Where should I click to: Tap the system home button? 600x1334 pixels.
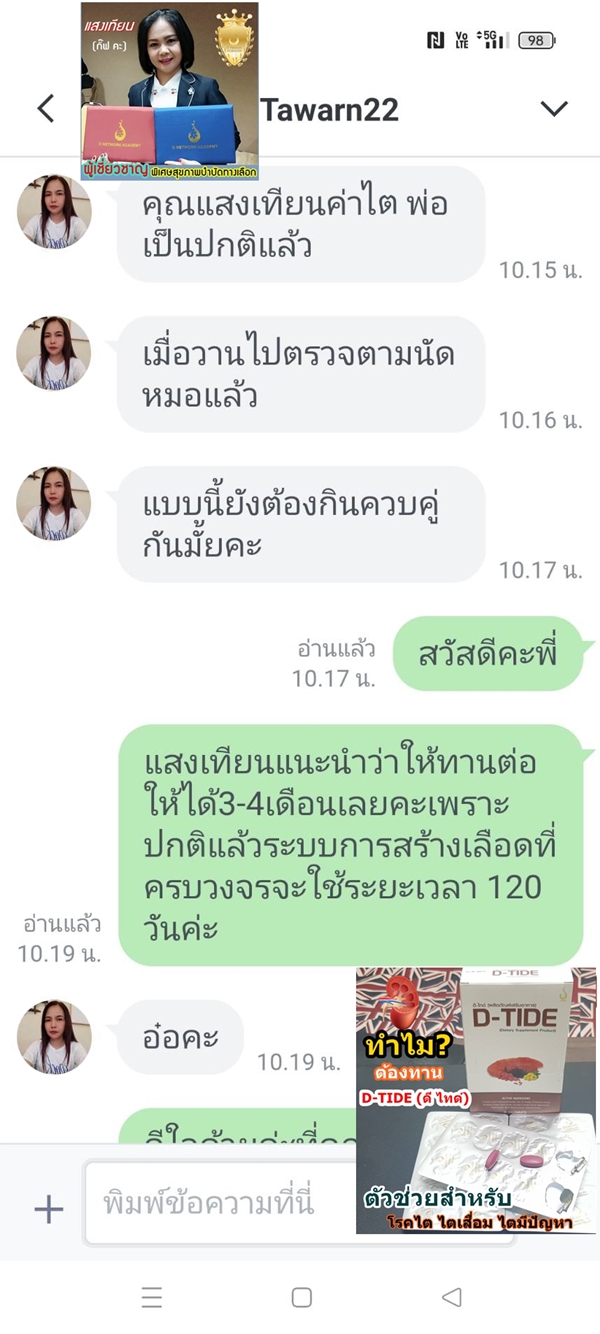pyautogui.click(x=301, y=1297)
